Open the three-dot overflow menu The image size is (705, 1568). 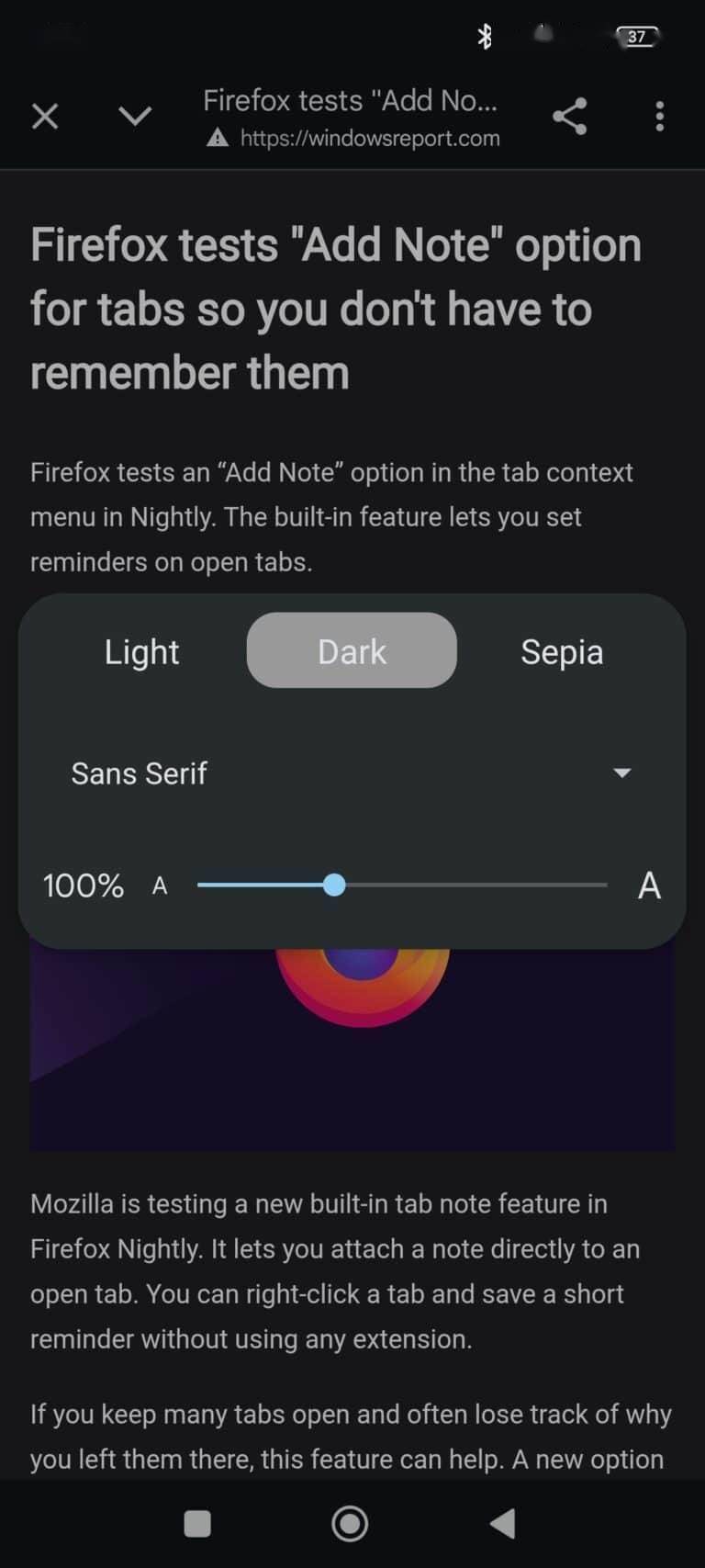pyautogui.click(x=659, y=117)
